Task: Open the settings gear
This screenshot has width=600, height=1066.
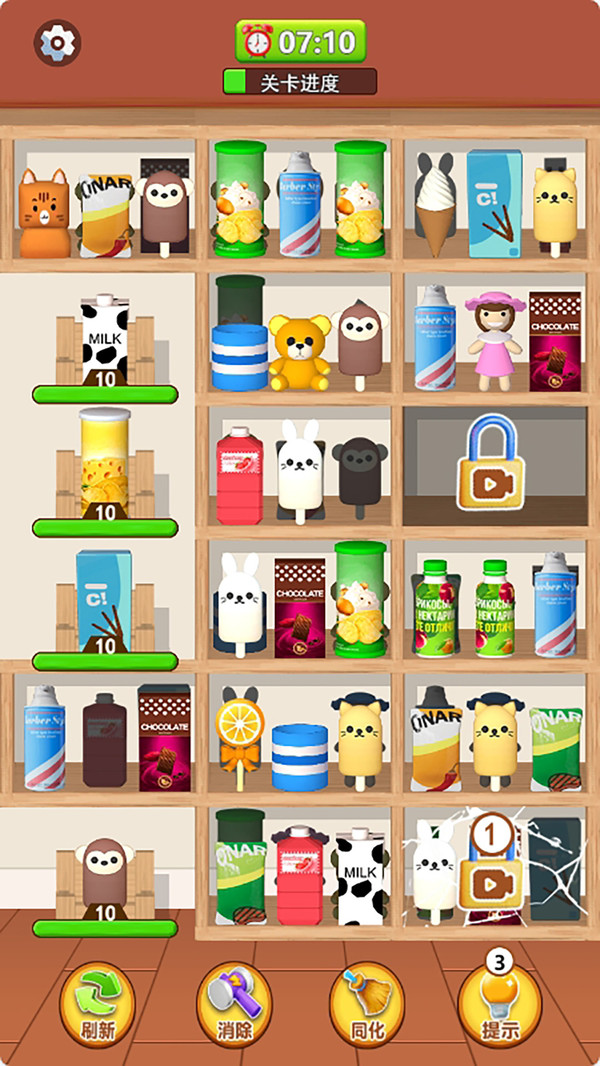Action: [57, 42]
